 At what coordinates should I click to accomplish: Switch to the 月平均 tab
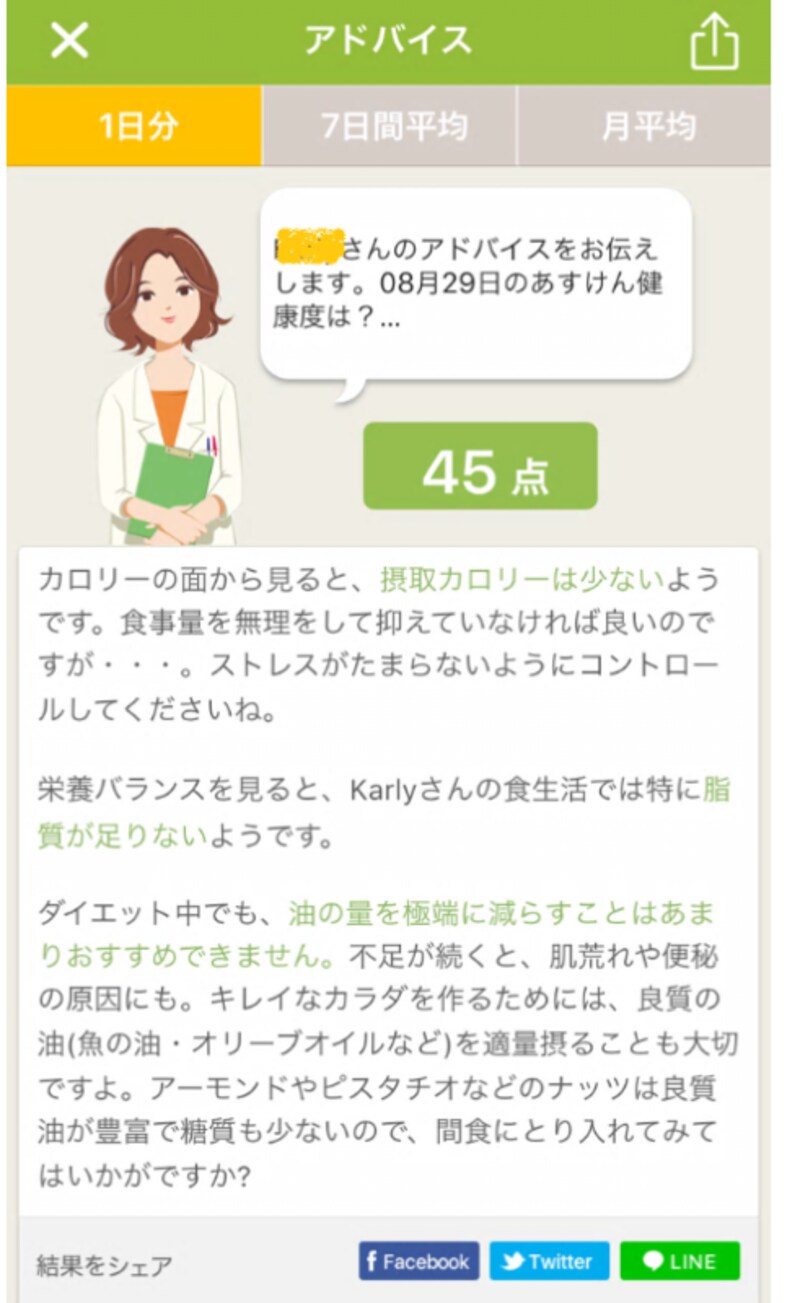pyautogui.click(x=645, y=127)
